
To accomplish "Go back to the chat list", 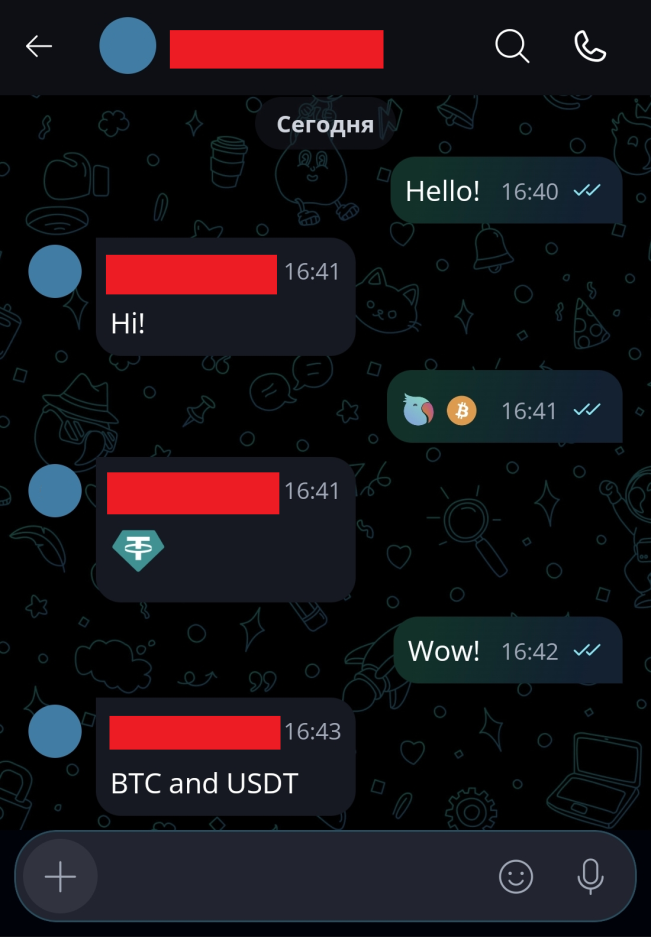I will (39, 46).
